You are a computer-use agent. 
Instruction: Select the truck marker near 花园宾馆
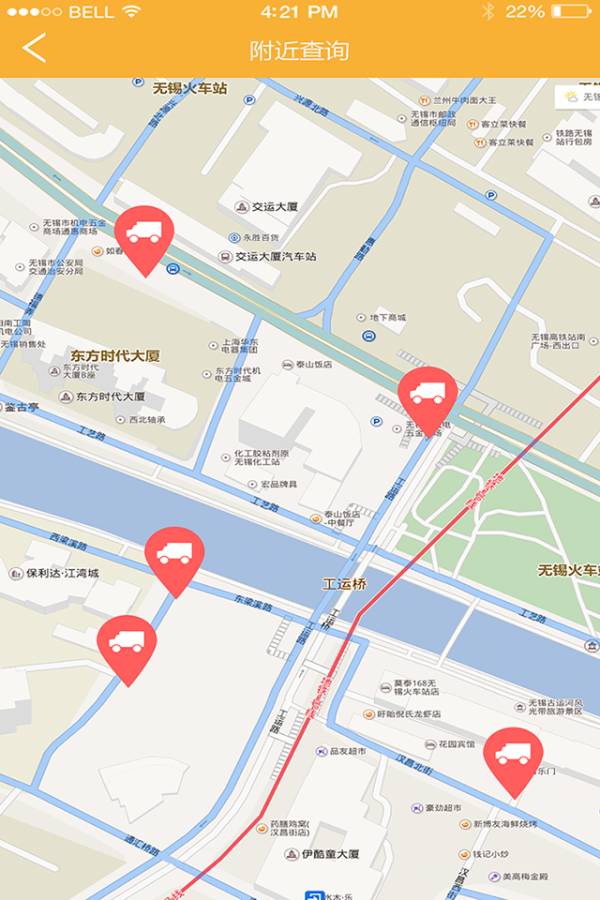point(513,755)
